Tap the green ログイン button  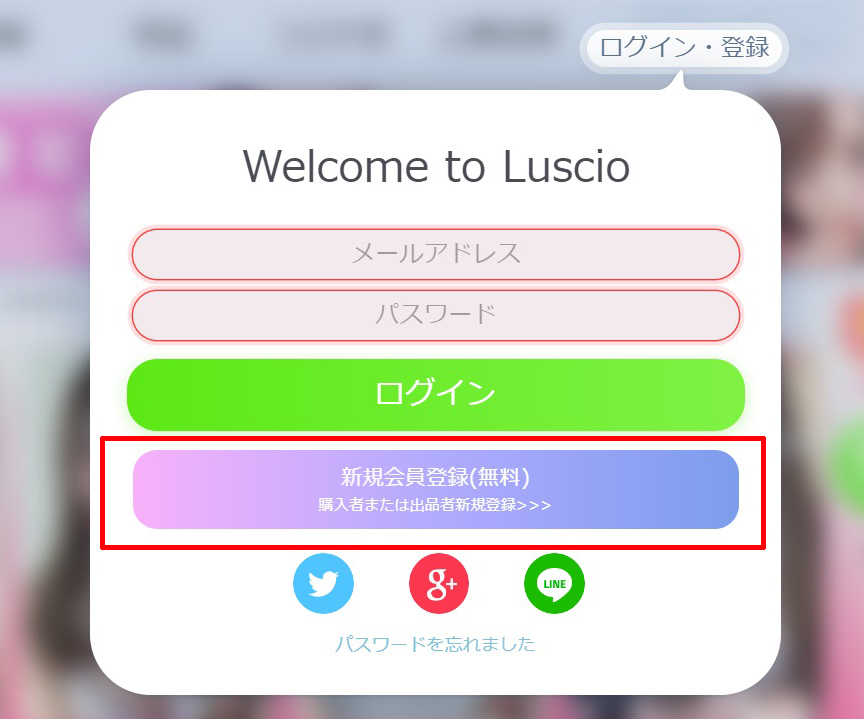tap(435, 394)
